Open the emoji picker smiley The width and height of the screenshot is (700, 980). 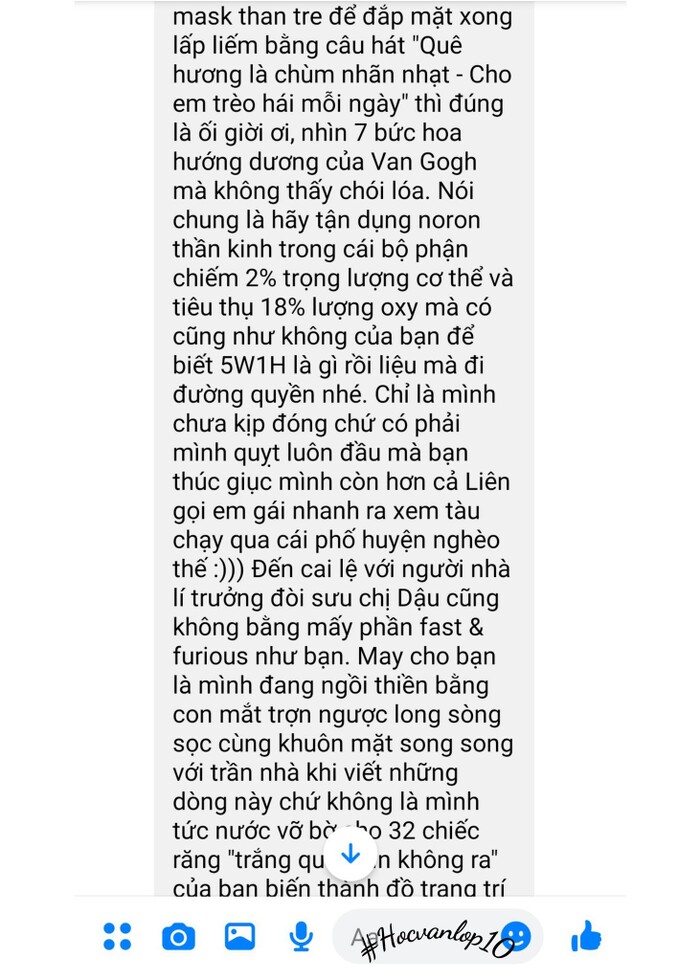pyautogui.click(x=516, y=937)
